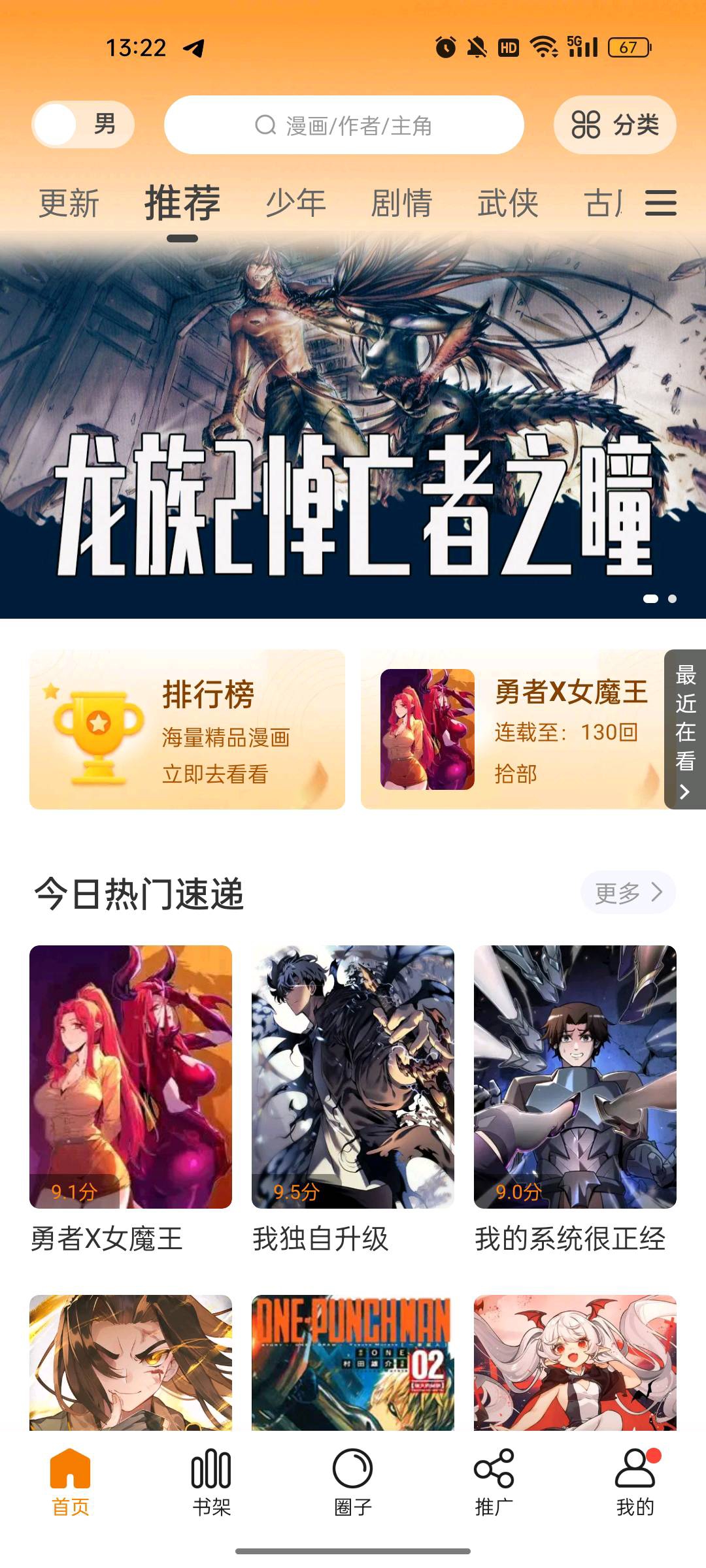Viewport: 706px width, 1568px height.
Task: Open the 排行榜 ranking card
Action: point(187,729)
